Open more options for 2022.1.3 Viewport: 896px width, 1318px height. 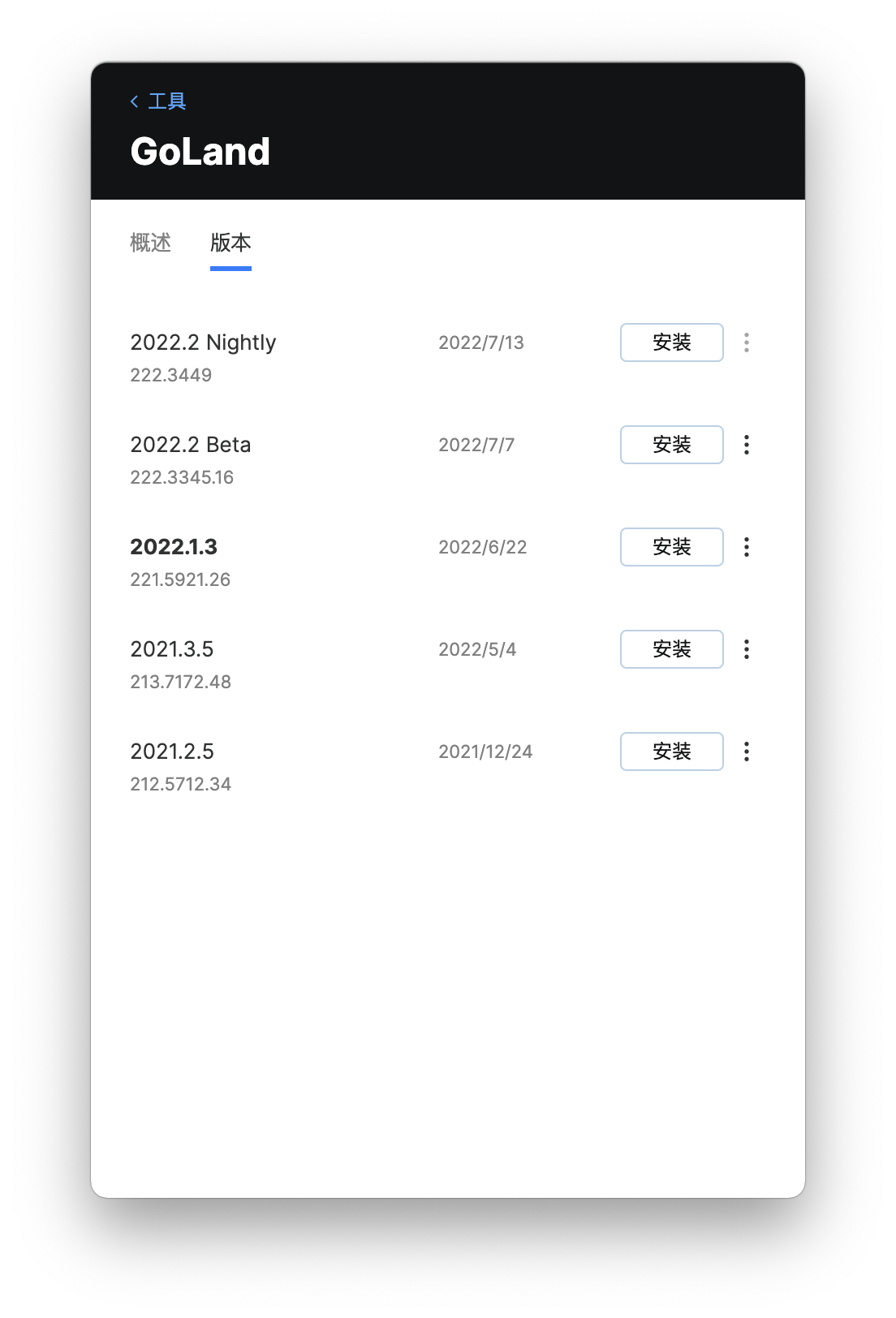pyautogui.click(x=747, y=547)
